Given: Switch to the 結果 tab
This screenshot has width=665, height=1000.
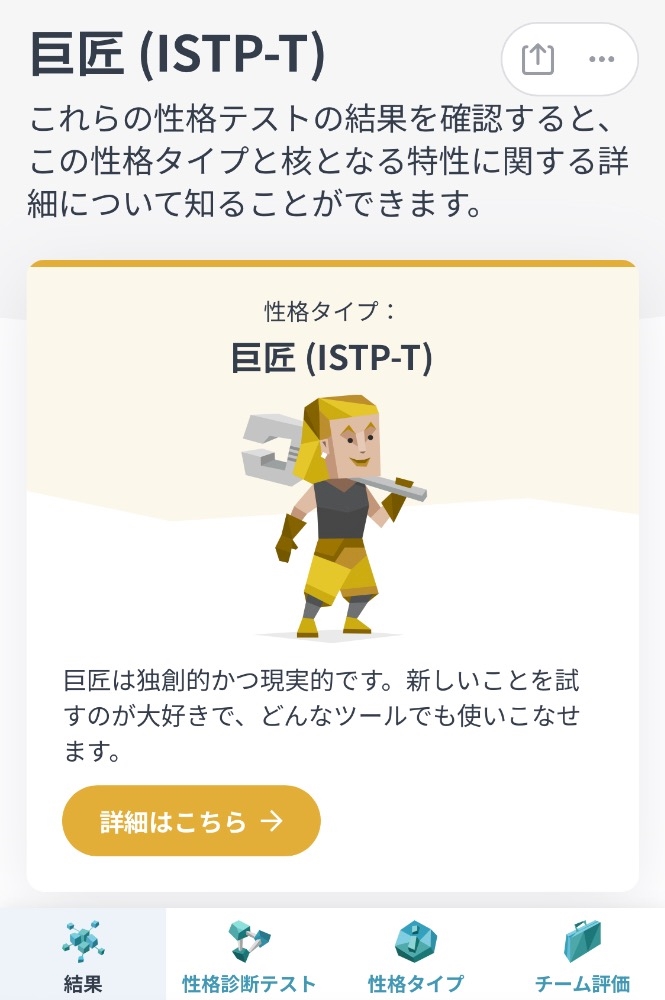Looking at the screenshot, I should 83,955.
